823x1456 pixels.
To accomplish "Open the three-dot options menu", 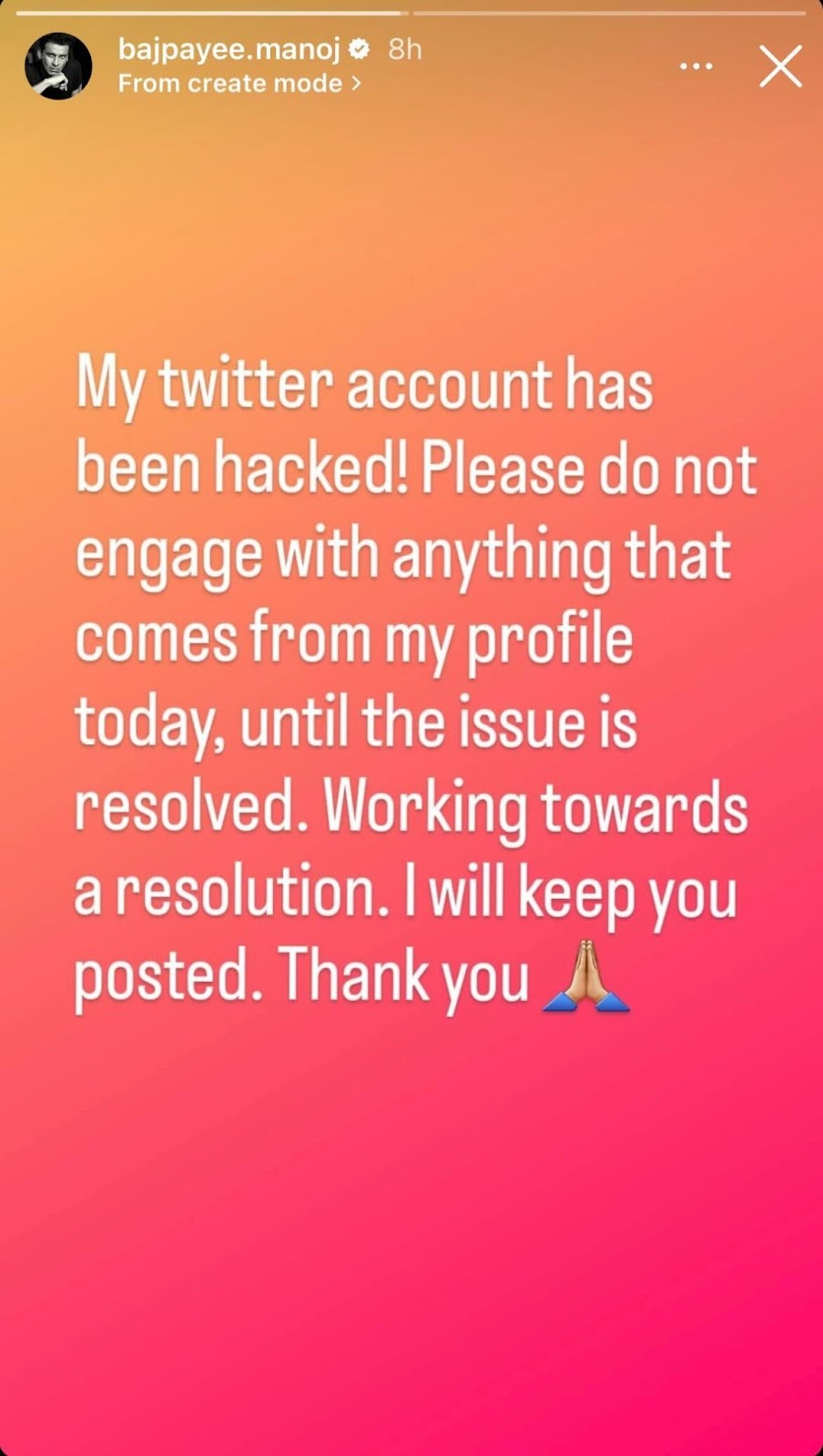I will 696,66.
